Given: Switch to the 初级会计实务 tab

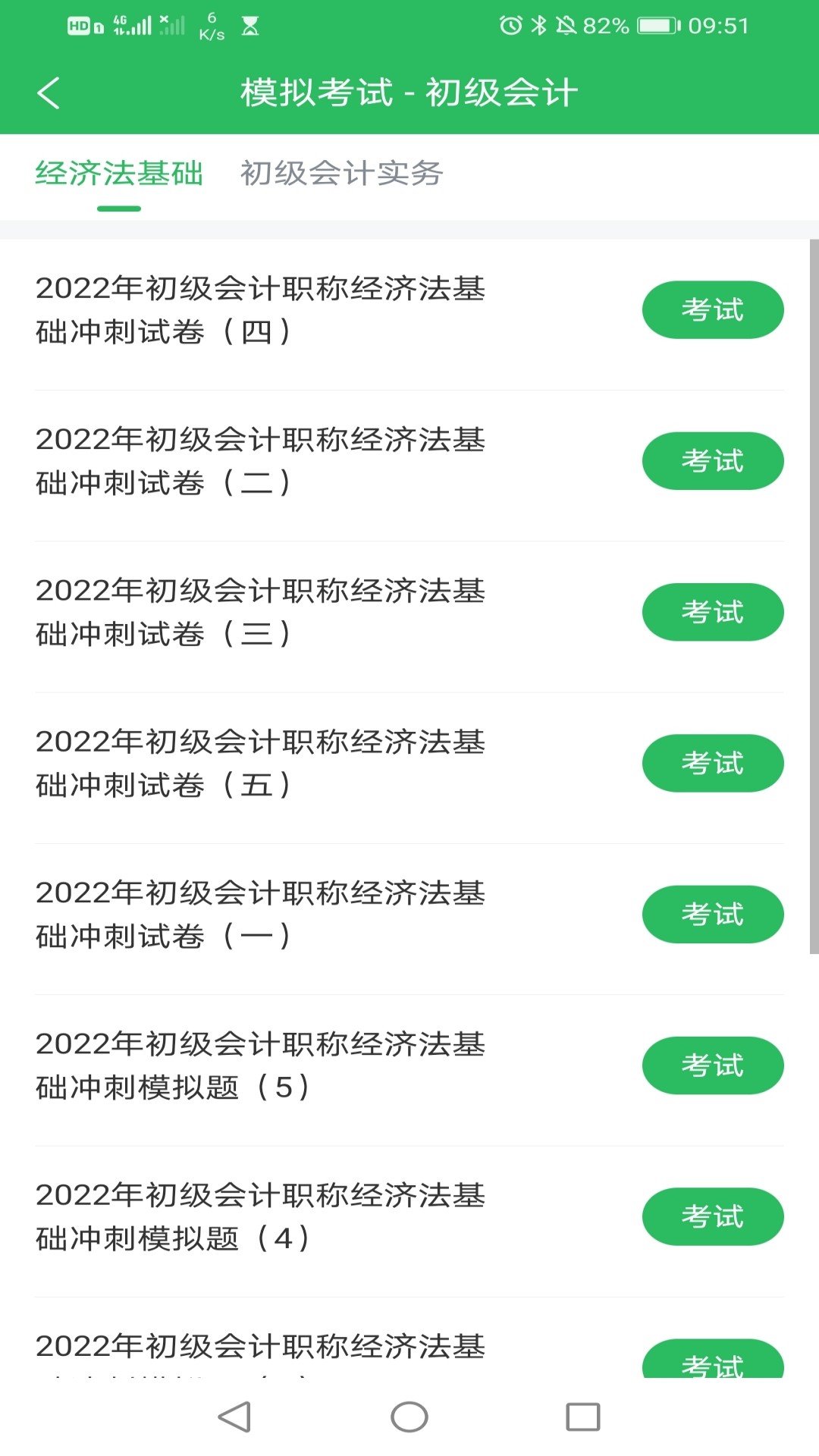Looking at the screenshot, I should coord(341,174).
